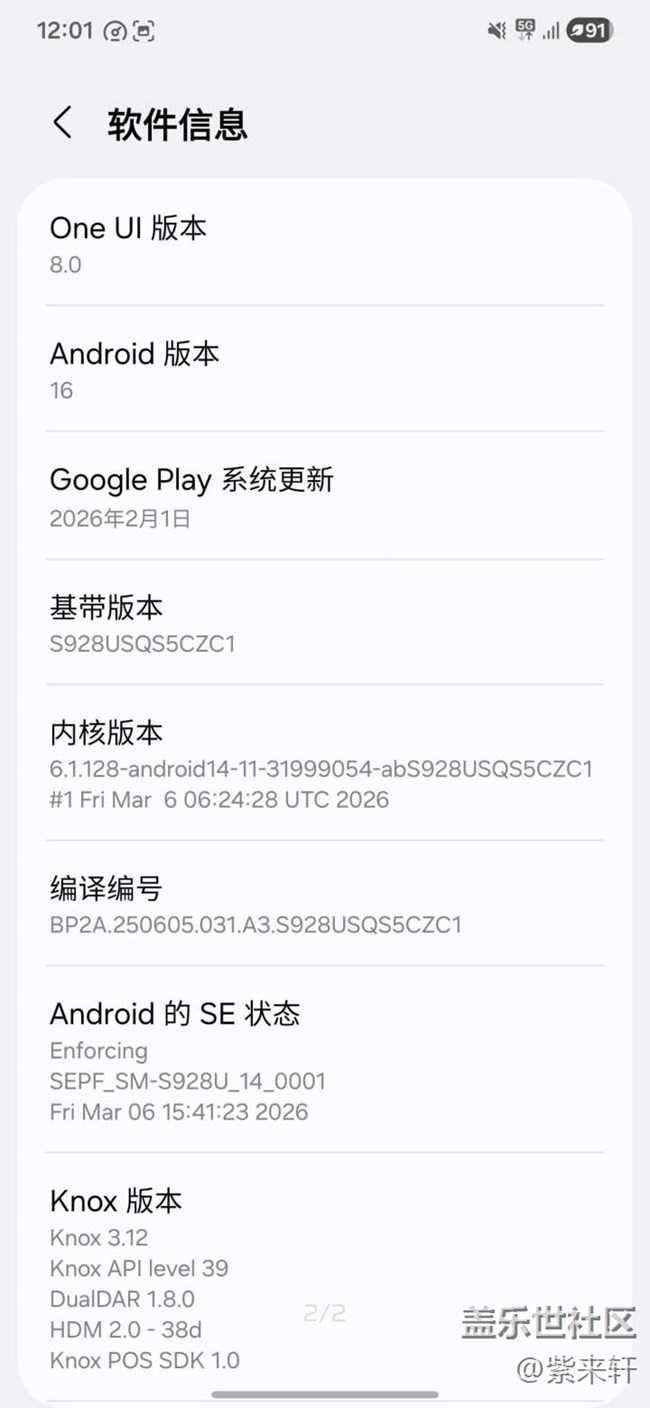Select the One UI 版本 row

[x=325, y=244]
